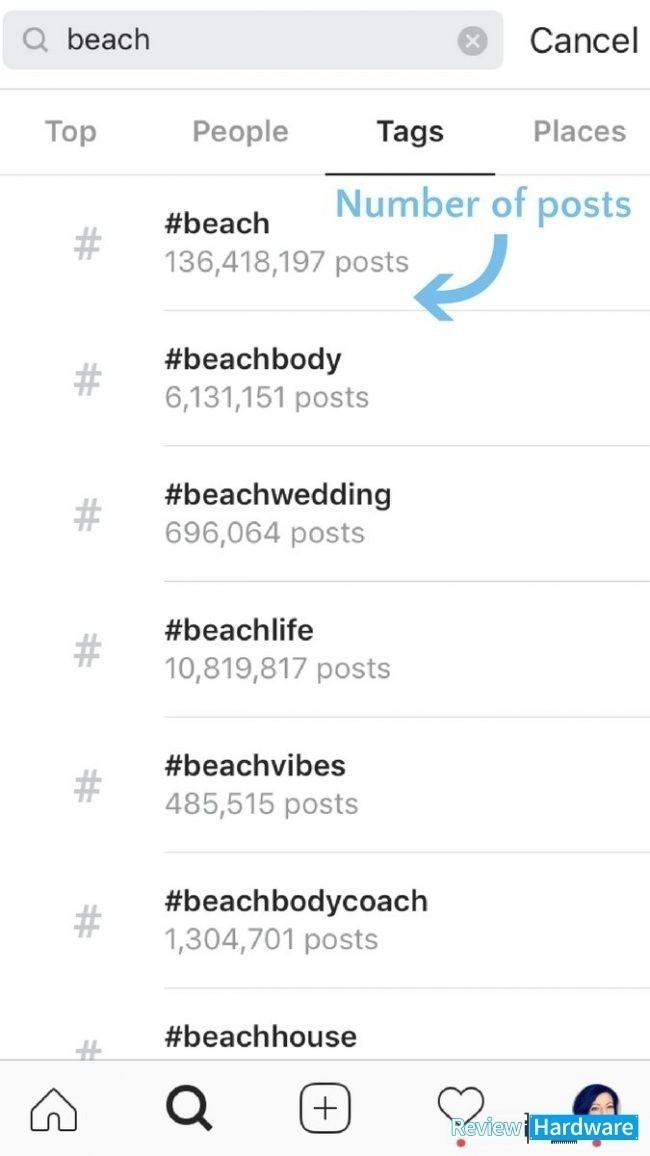Open the #beachlife hashtag
650x1156 pixels.
(x=325, y=650)
